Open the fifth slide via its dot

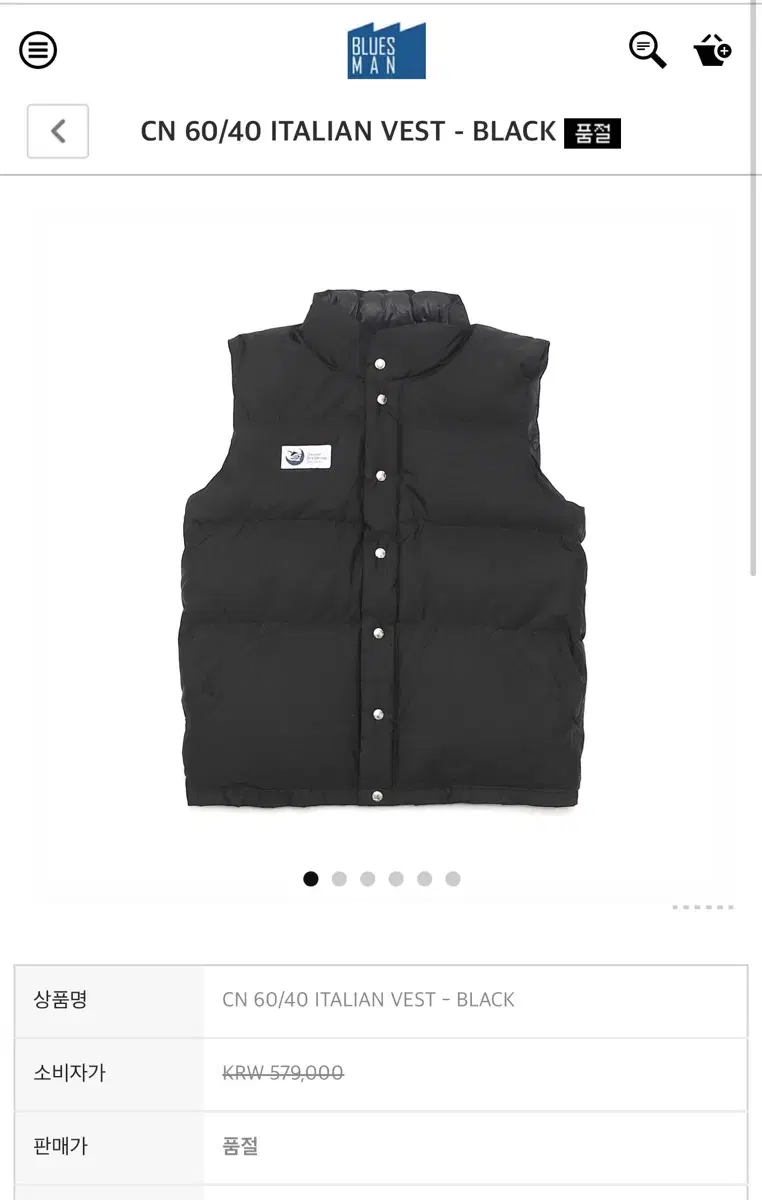click(424, 879)
